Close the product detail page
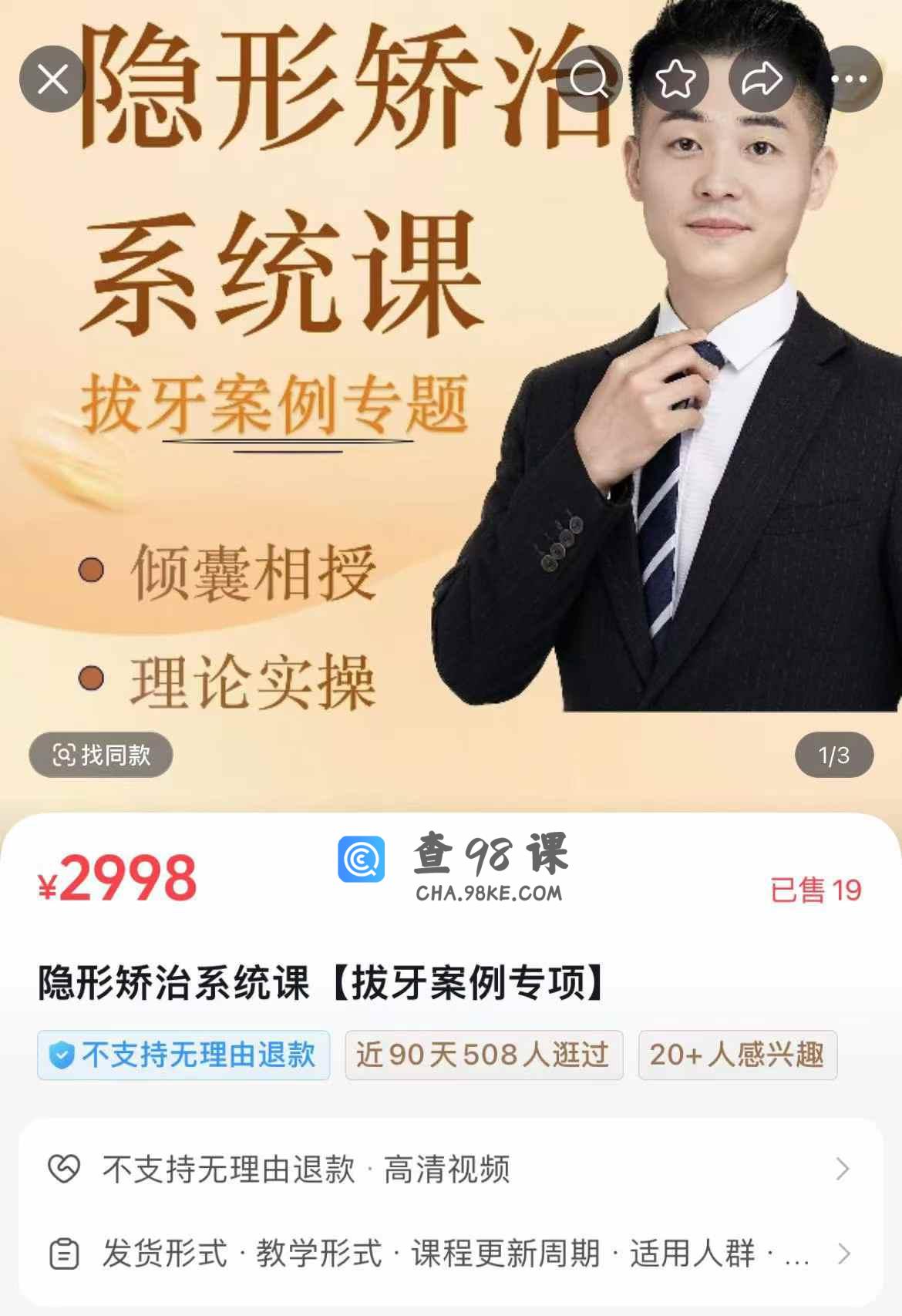902x1316 pixels. tap(52, 79)
